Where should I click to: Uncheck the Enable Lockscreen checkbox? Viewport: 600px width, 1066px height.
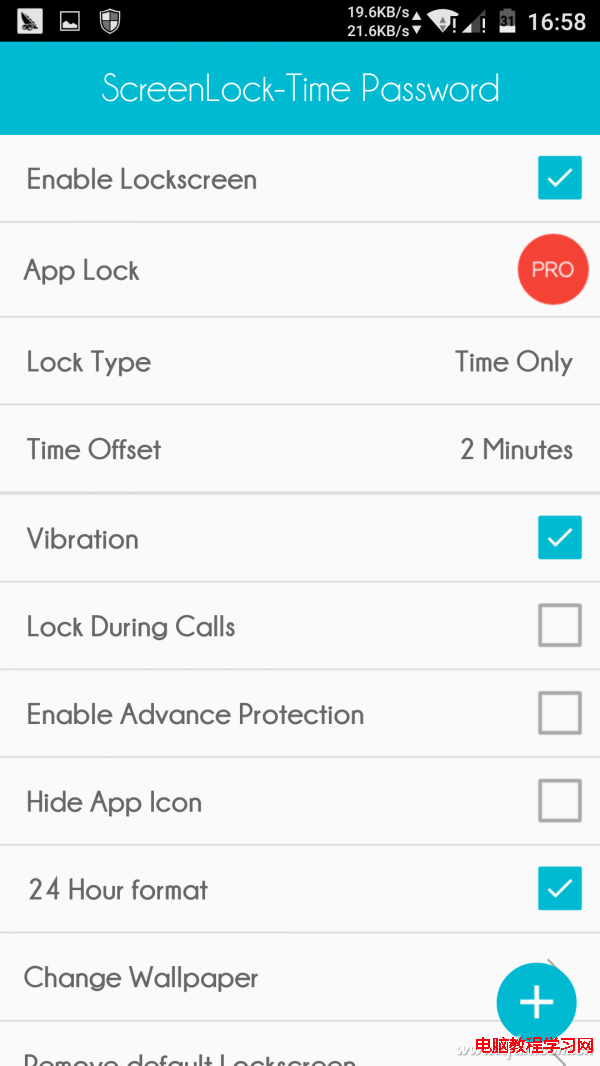[559, 179]
